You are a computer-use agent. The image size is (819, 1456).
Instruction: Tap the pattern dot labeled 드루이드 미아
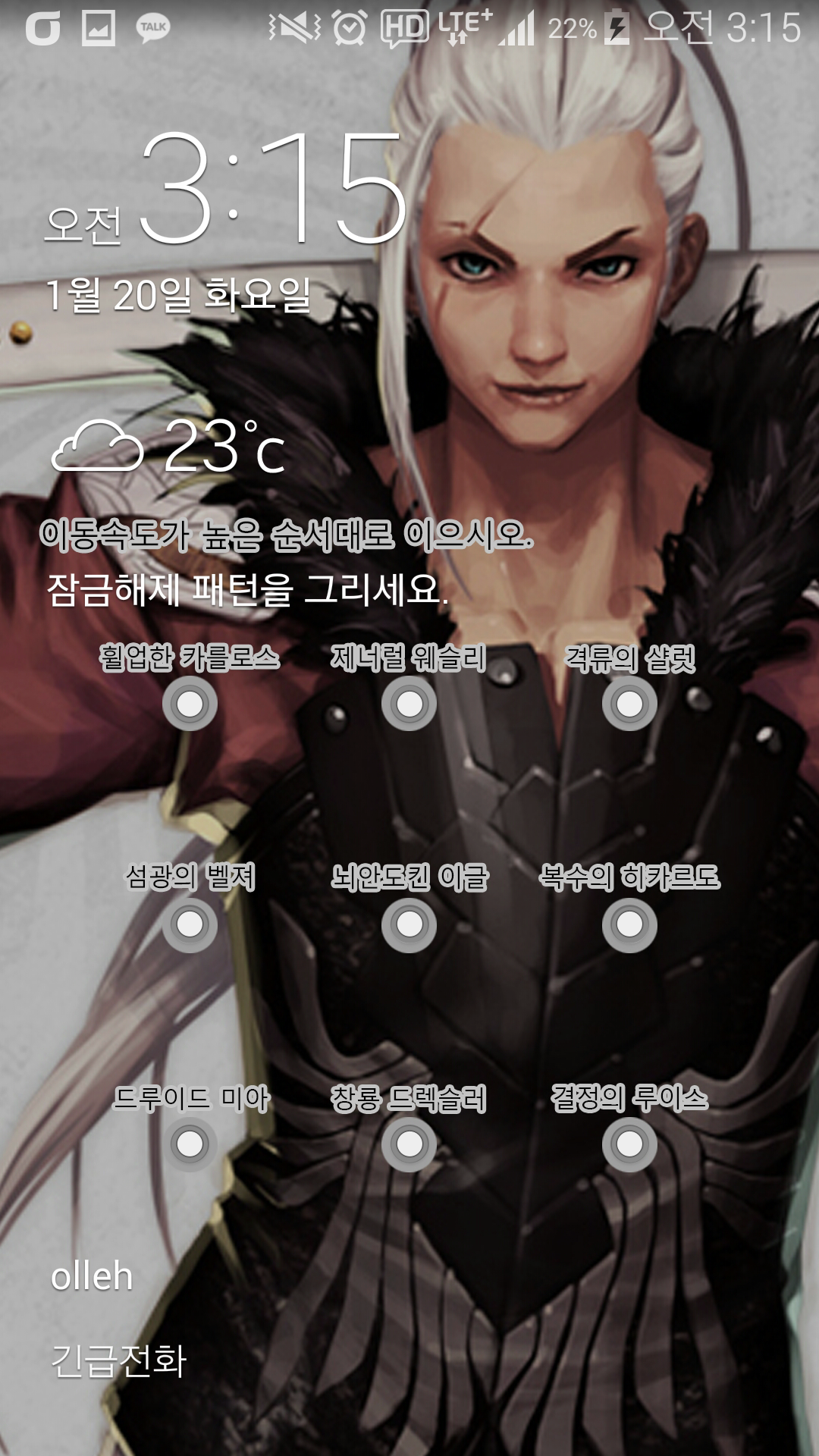pyautogui.click(x=190, y=1144)
